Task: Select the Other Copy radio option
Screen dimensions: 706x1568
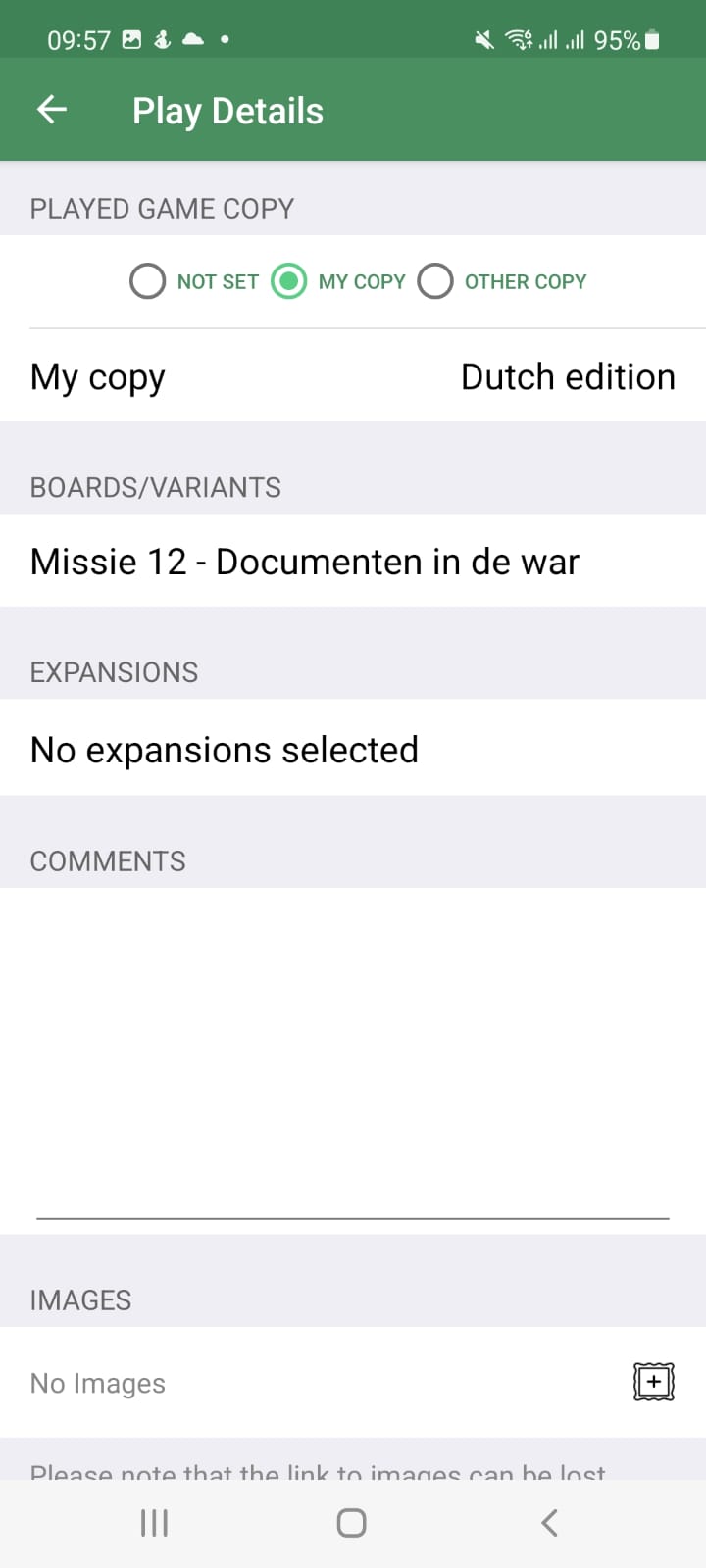Action: tap(435, 281)
